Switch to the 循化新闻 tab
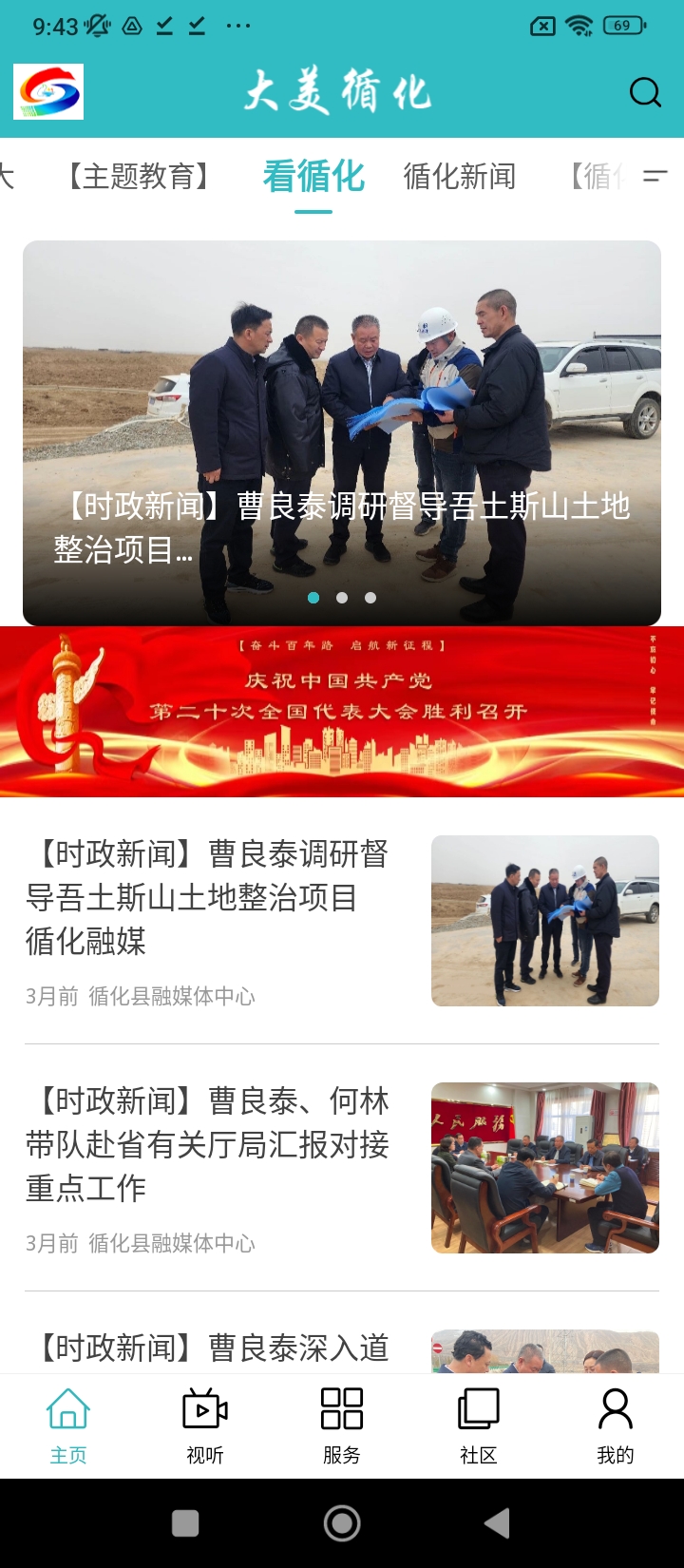 pos(460,176)
